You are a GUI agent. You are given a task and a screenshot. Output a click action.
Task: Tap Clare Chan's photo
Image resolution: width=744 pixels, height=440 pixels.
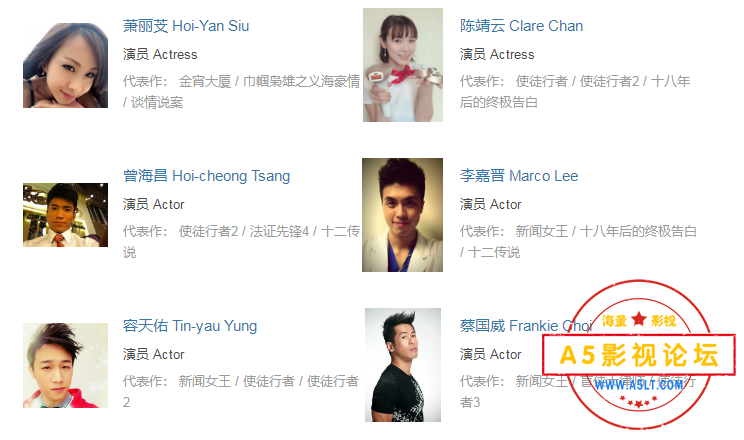click(x=402, y=65)
